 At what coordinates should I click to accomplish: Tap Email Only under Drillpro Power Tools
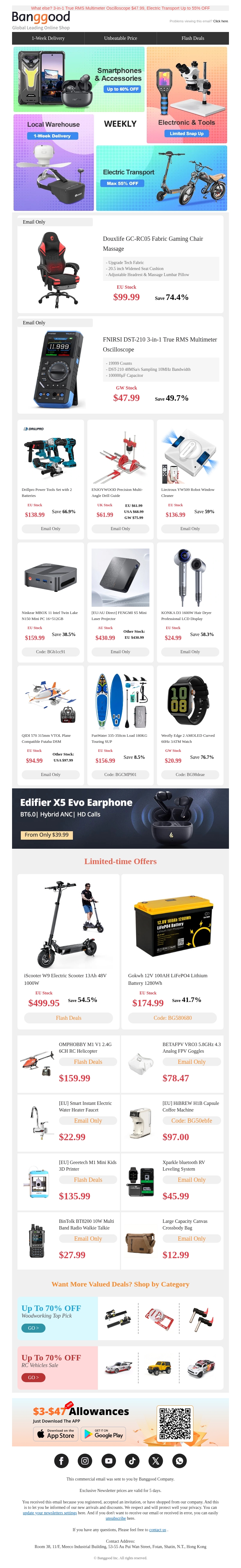(x=50, y=529)
